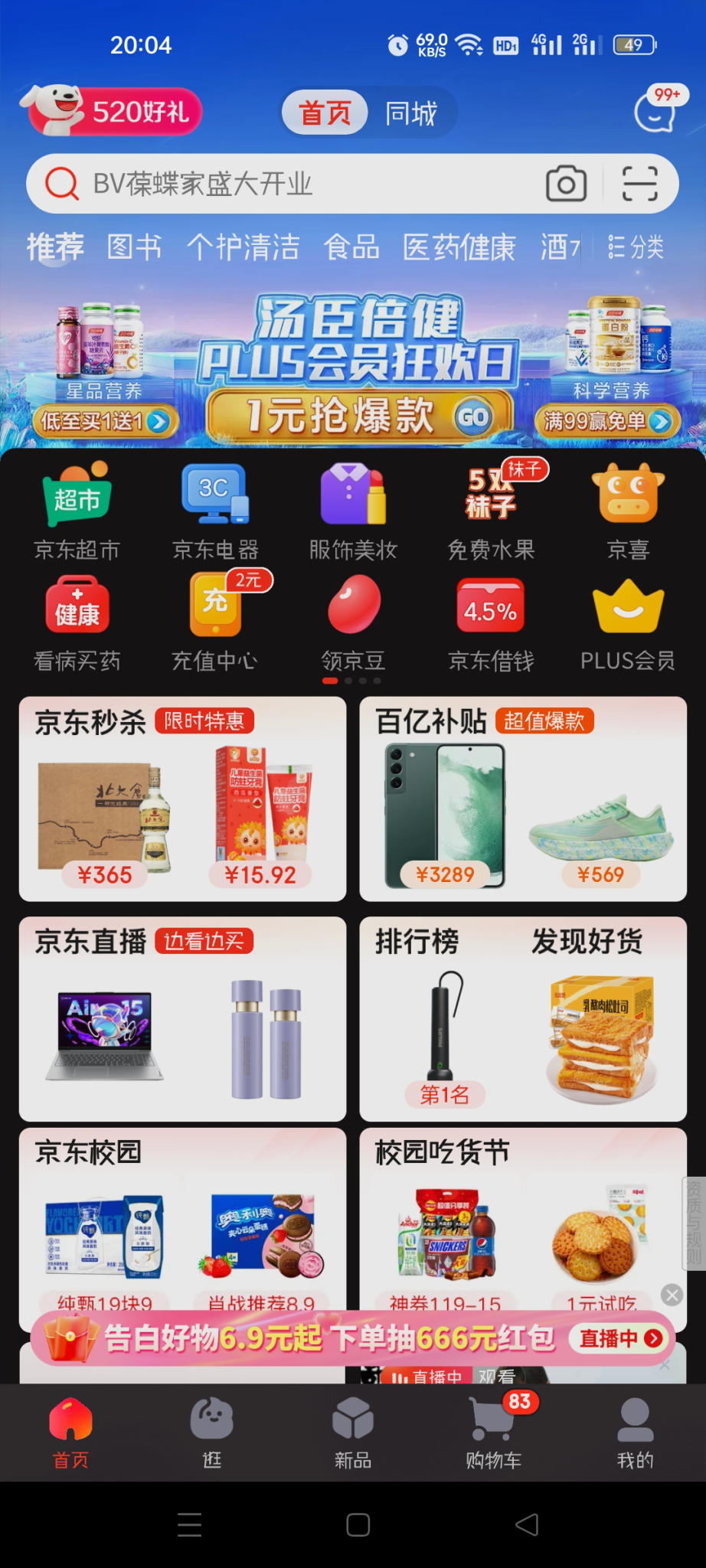Screen dimensions: 706x1568
Task: Tap the camera search icon
Action: click(566, 184)
